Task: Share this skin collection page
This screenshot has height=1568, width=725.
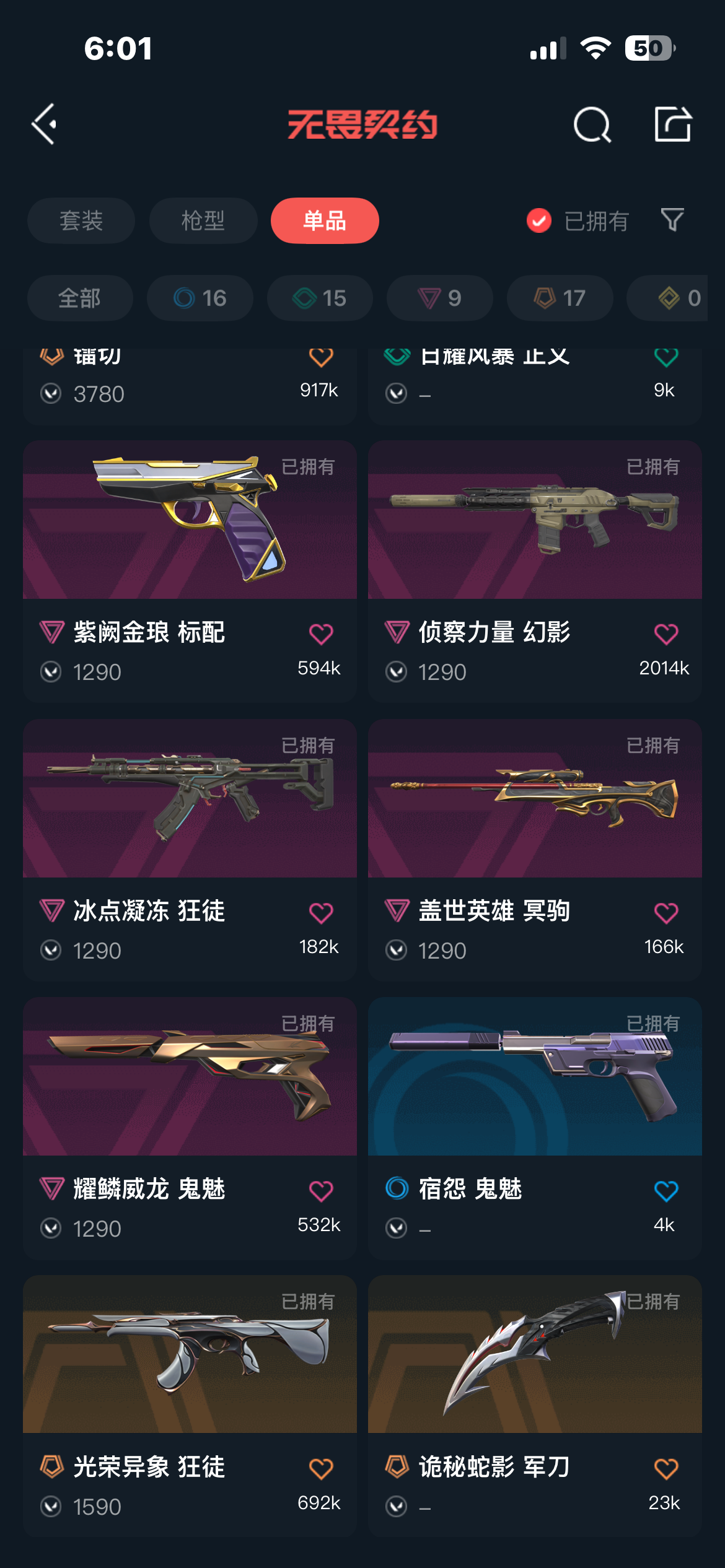Action: (672, 124)
